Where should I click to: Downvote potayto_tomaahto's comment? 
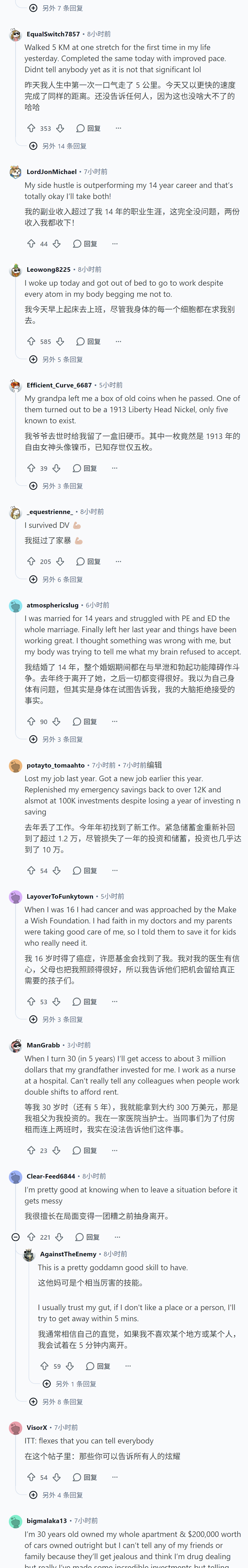[x=57, y=870]
